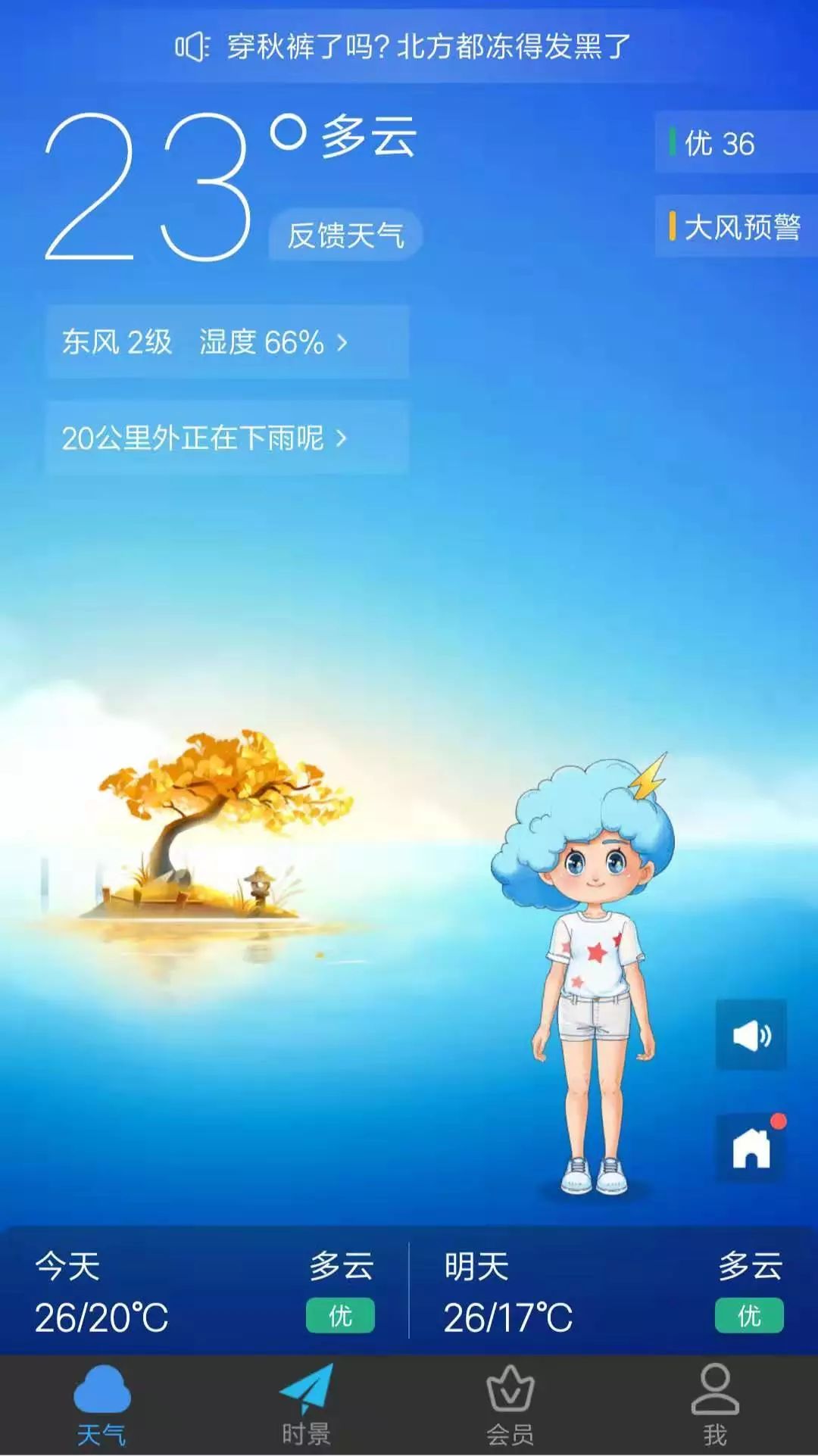Open the 20公里外正在下雨呢 rain notice
Screen dimensions: 818x1456
[227, 438]
